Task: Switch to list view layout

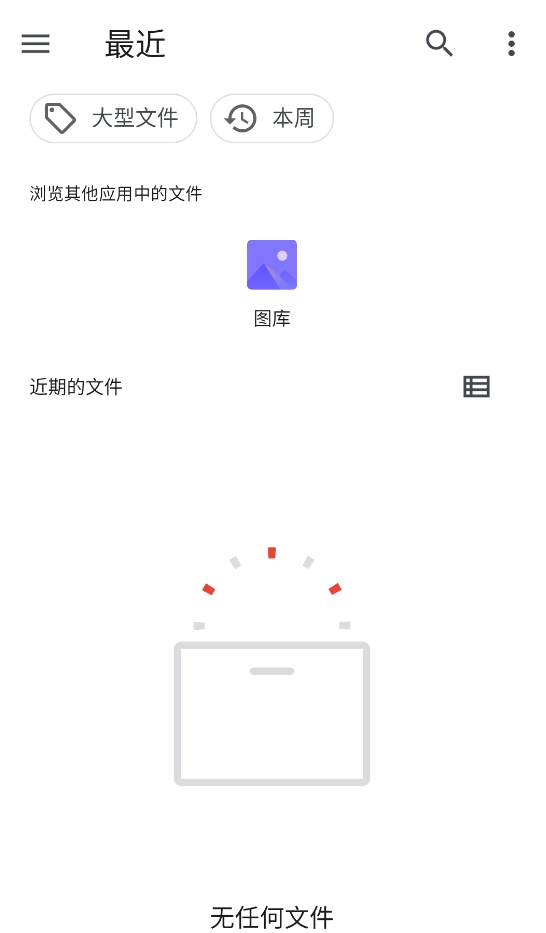Action: tap(476, 387)
